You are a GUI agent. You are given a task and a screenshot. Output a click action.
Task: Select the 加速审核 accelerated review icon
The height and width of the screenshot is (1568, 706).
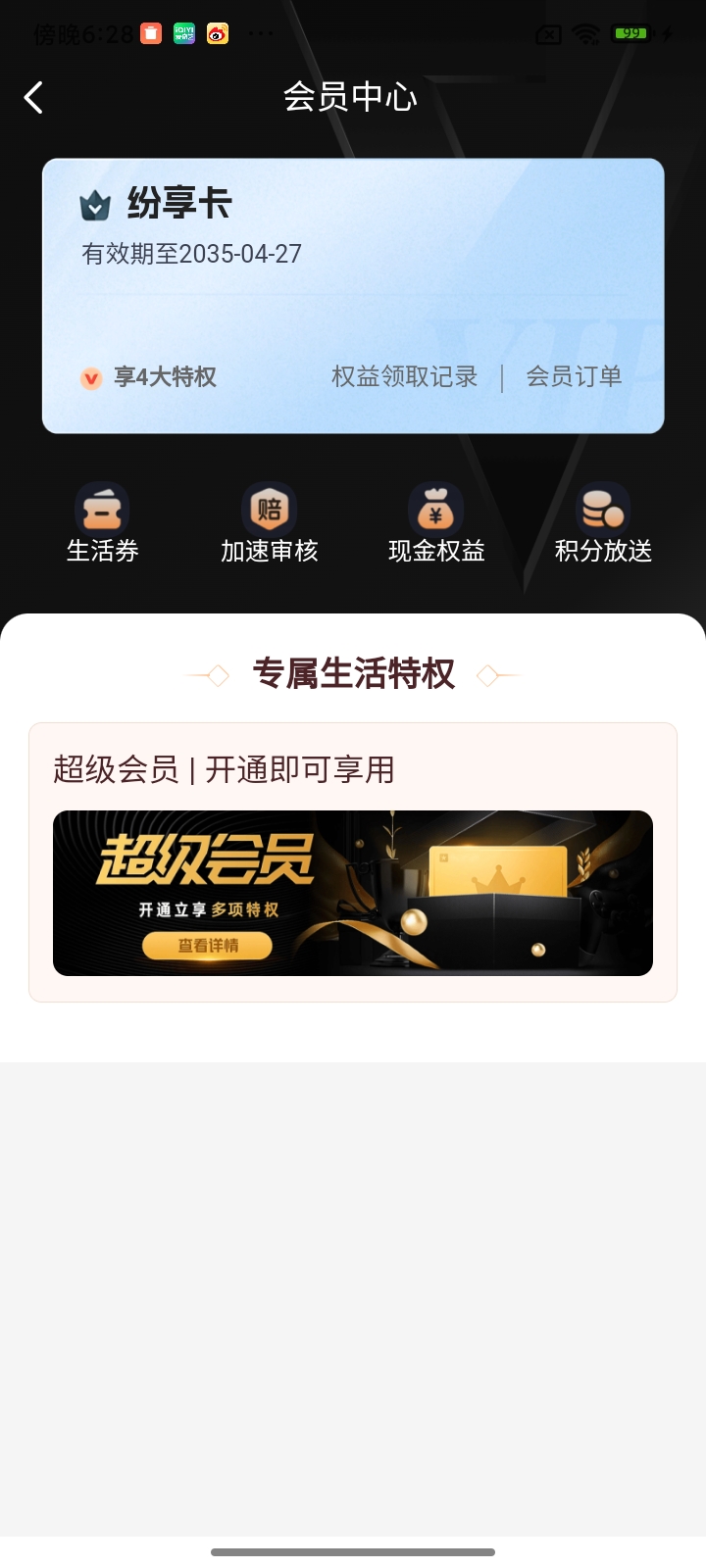coord(269,509)
